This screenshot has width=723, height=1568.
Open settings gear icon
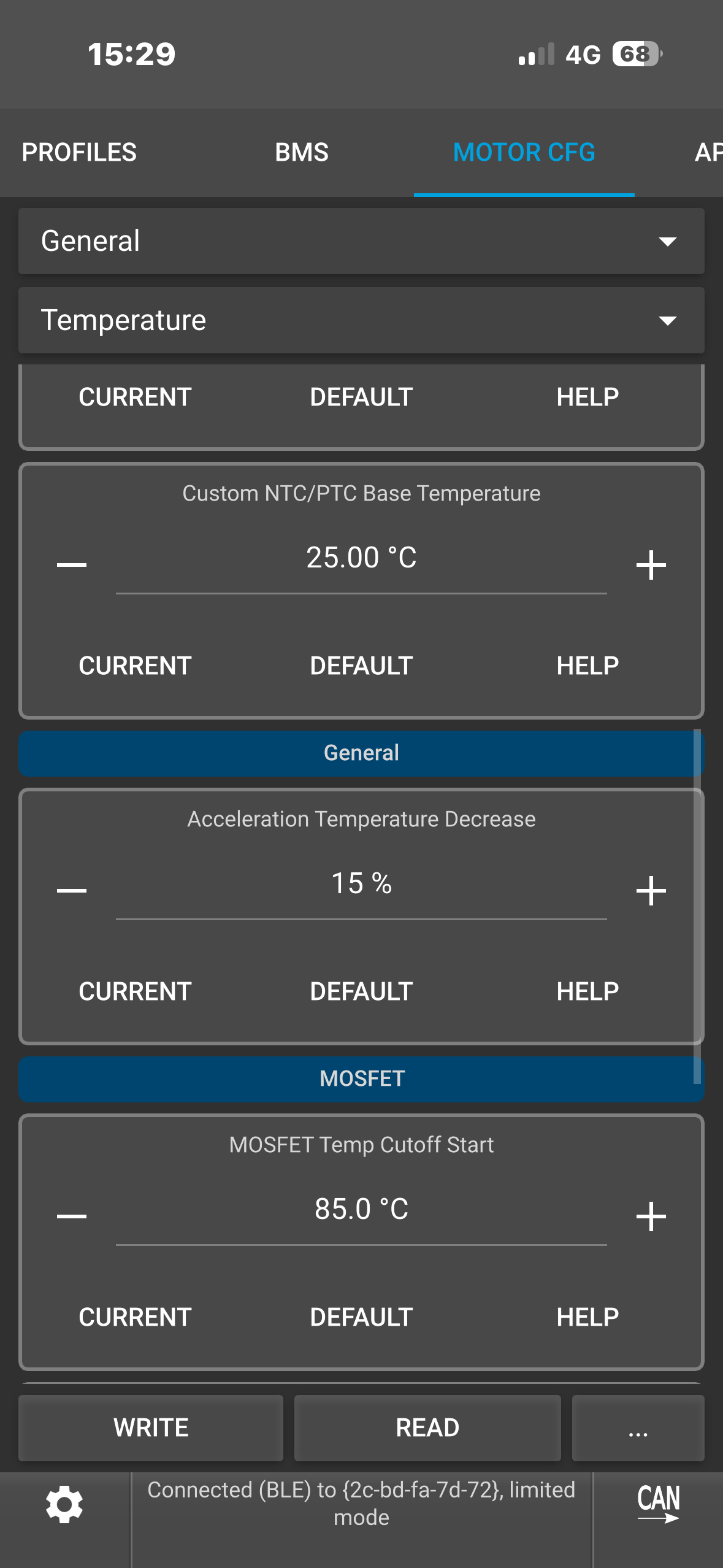[64, 1504]
